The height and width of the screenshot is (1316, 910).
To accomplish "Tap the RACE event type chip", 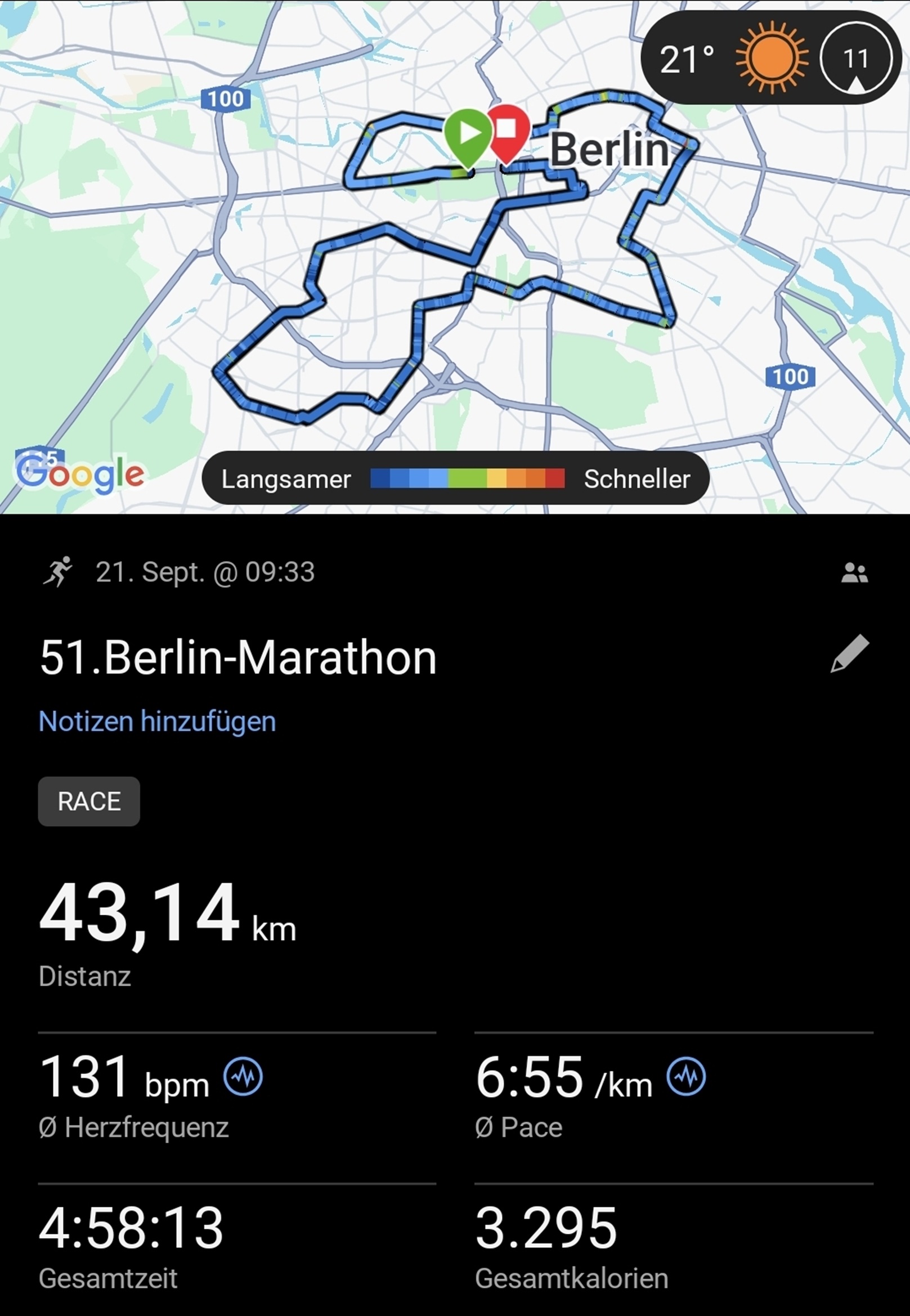I will (x=89, y=801).
